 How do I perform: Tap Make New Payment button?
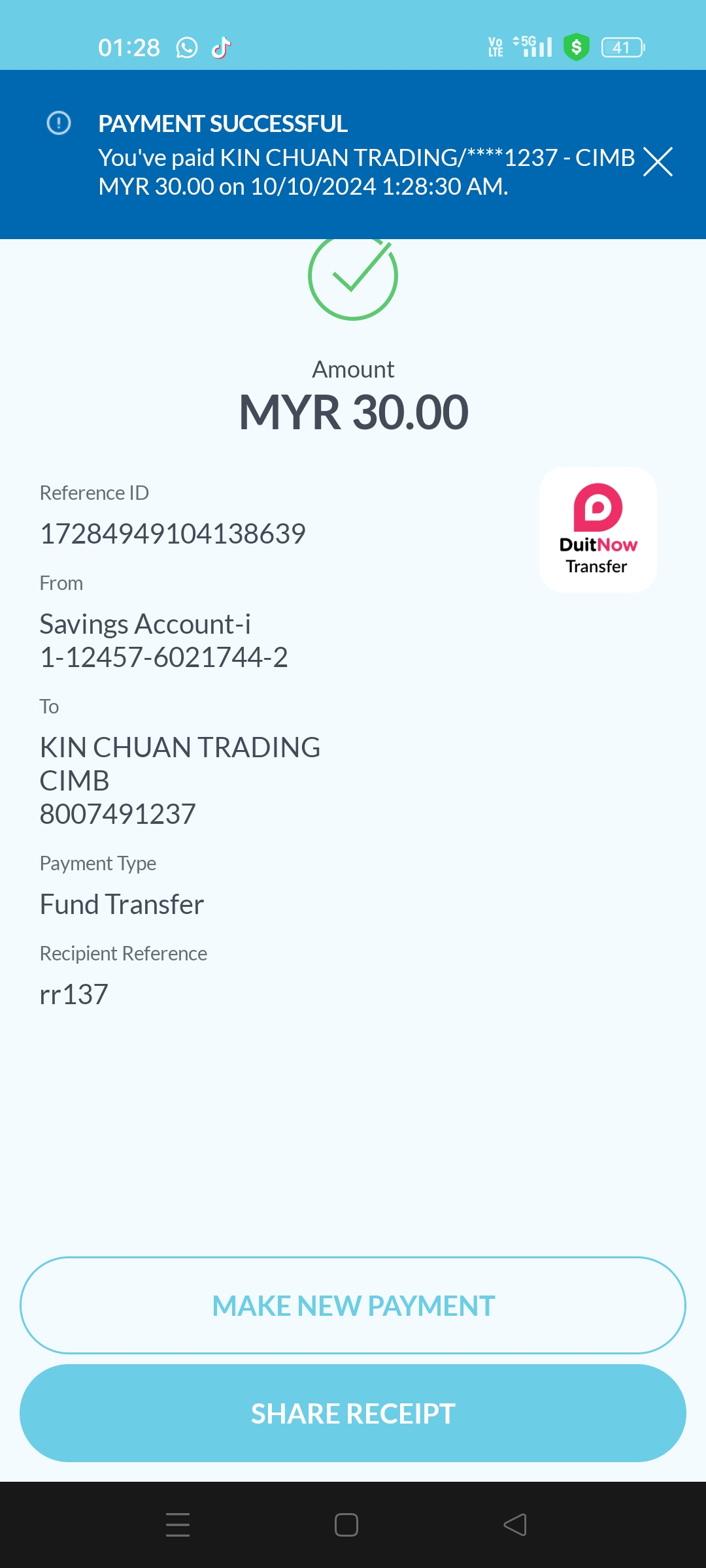[353, 1305]
